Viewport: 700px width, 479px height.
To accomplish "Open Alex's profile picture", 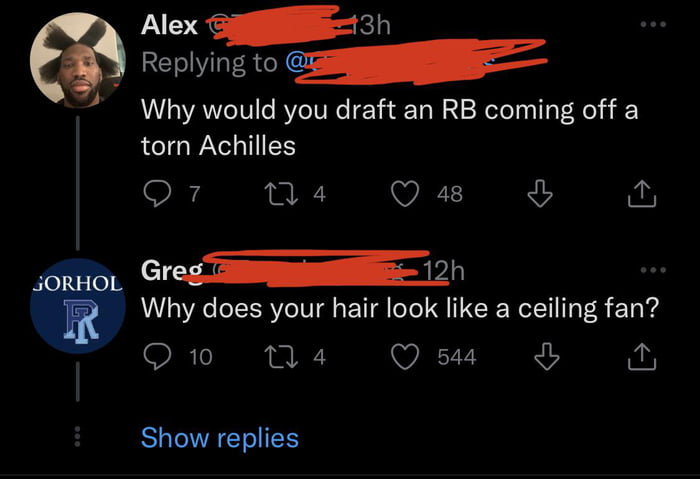I will coord(77,62).
